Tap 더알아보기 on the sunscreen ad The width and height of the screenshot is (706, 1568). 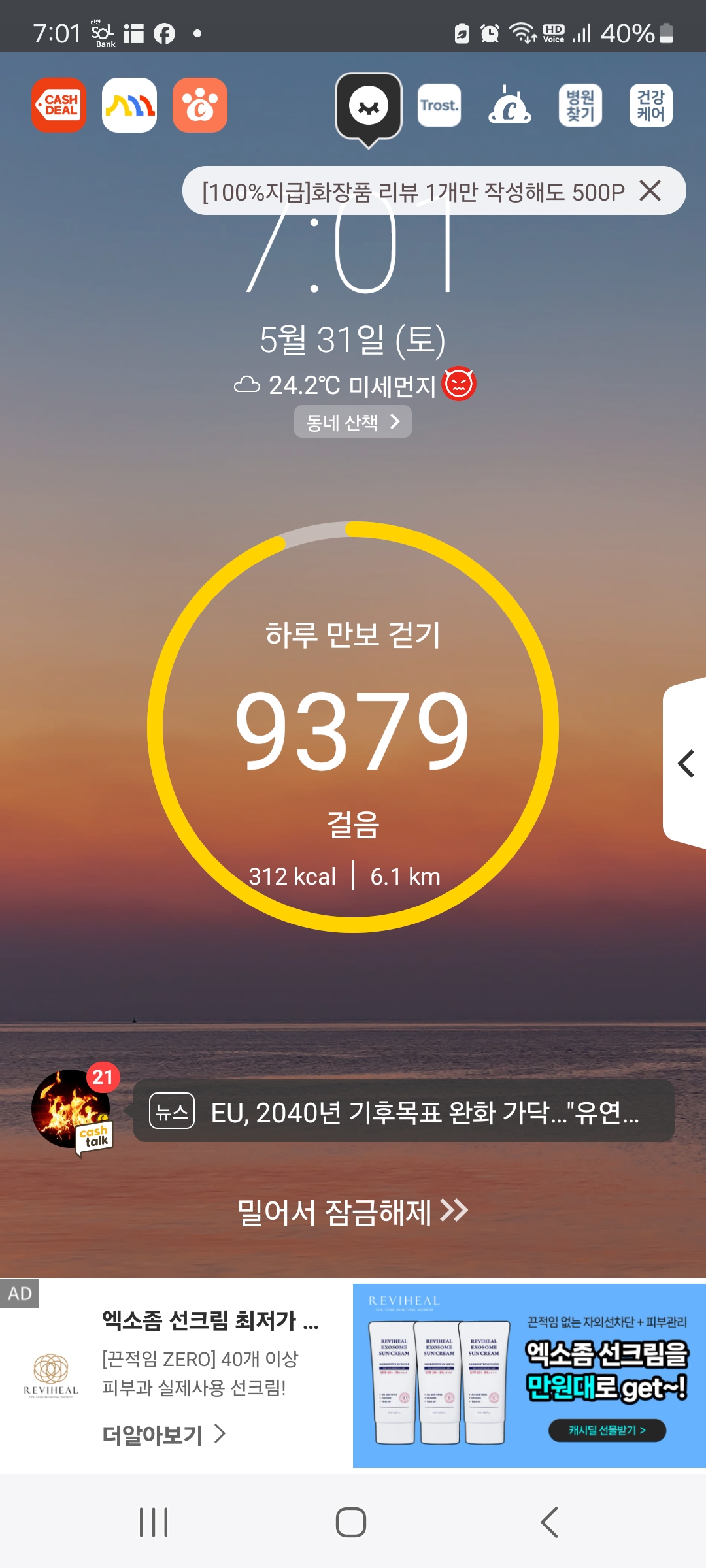coord(163,1434)
